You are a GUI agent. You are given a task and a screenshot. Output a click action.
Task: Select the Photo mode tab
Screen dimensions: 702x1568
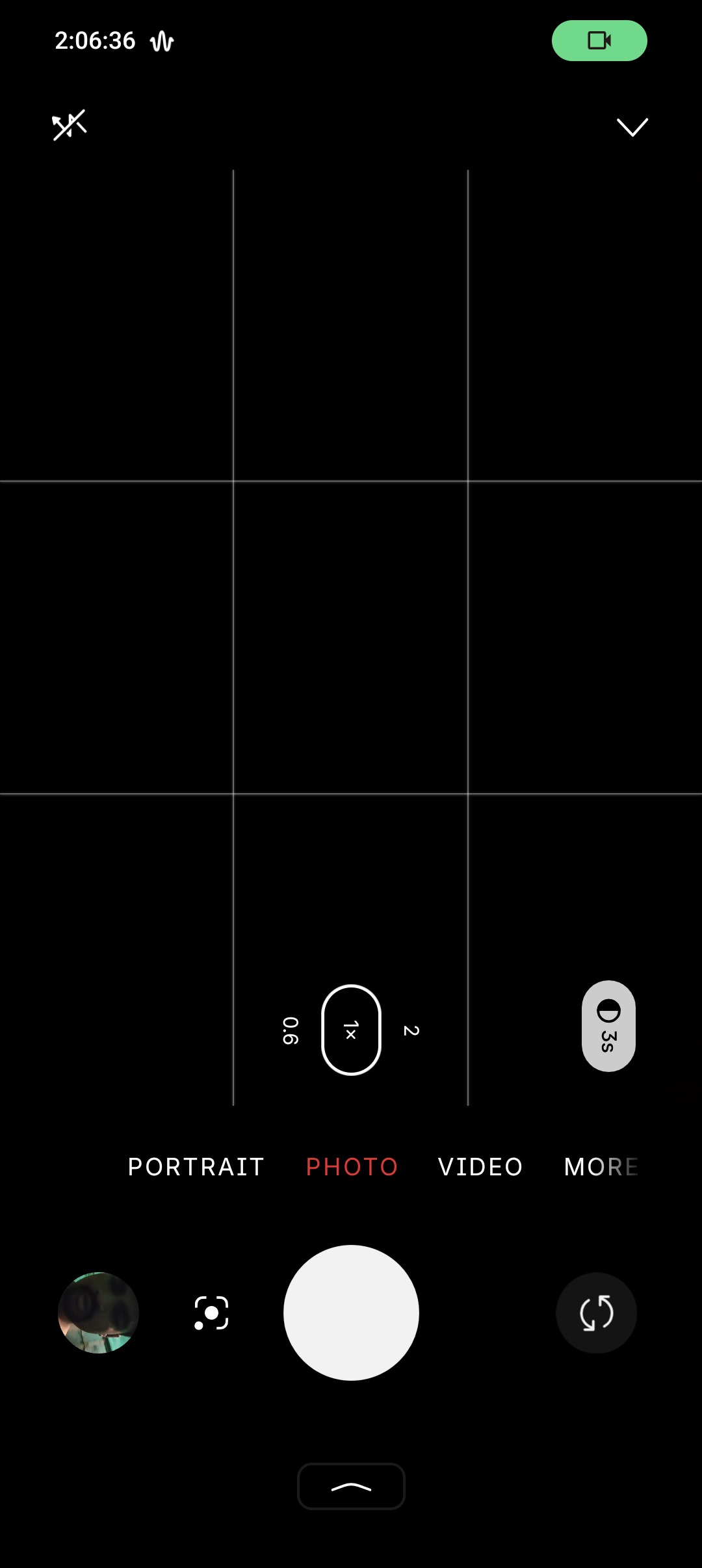coord(352,1167)
